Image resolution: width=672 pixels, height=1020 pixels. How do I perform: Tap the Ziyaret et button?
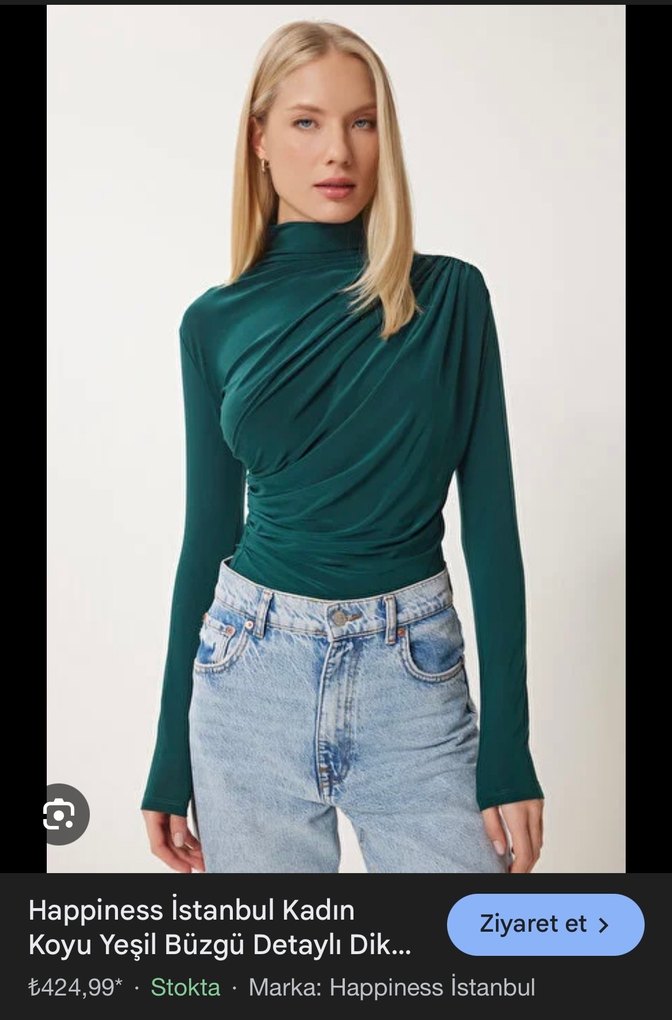pyautogui.click(x=545, y=925)
